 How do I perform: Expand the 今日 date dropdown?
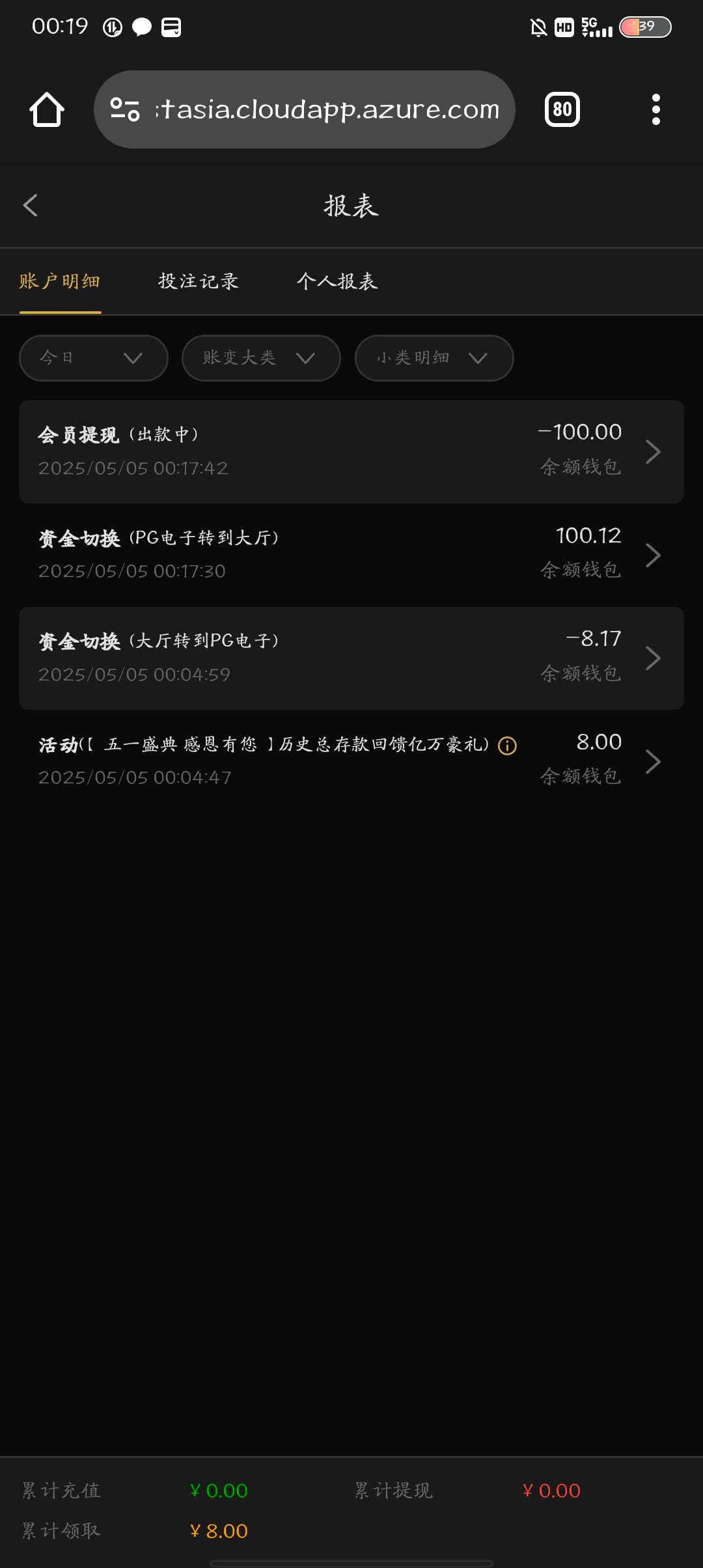point(94,358)
